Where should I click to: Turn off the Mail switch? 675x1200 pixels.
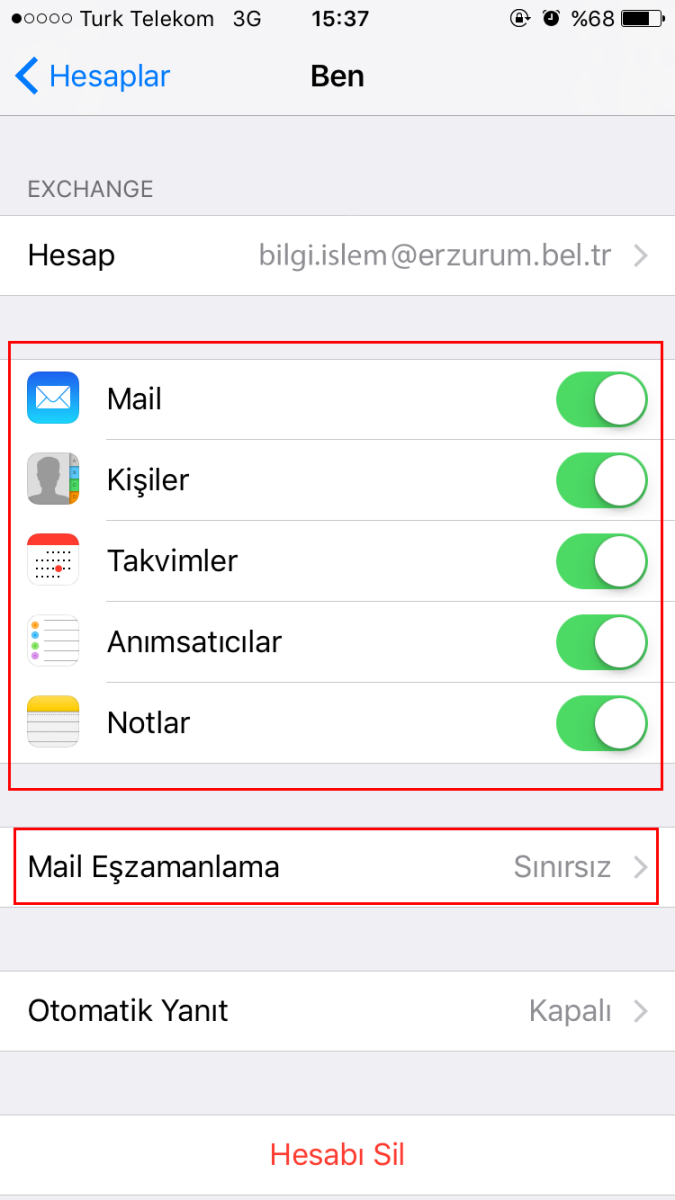(x=602, y=399)
